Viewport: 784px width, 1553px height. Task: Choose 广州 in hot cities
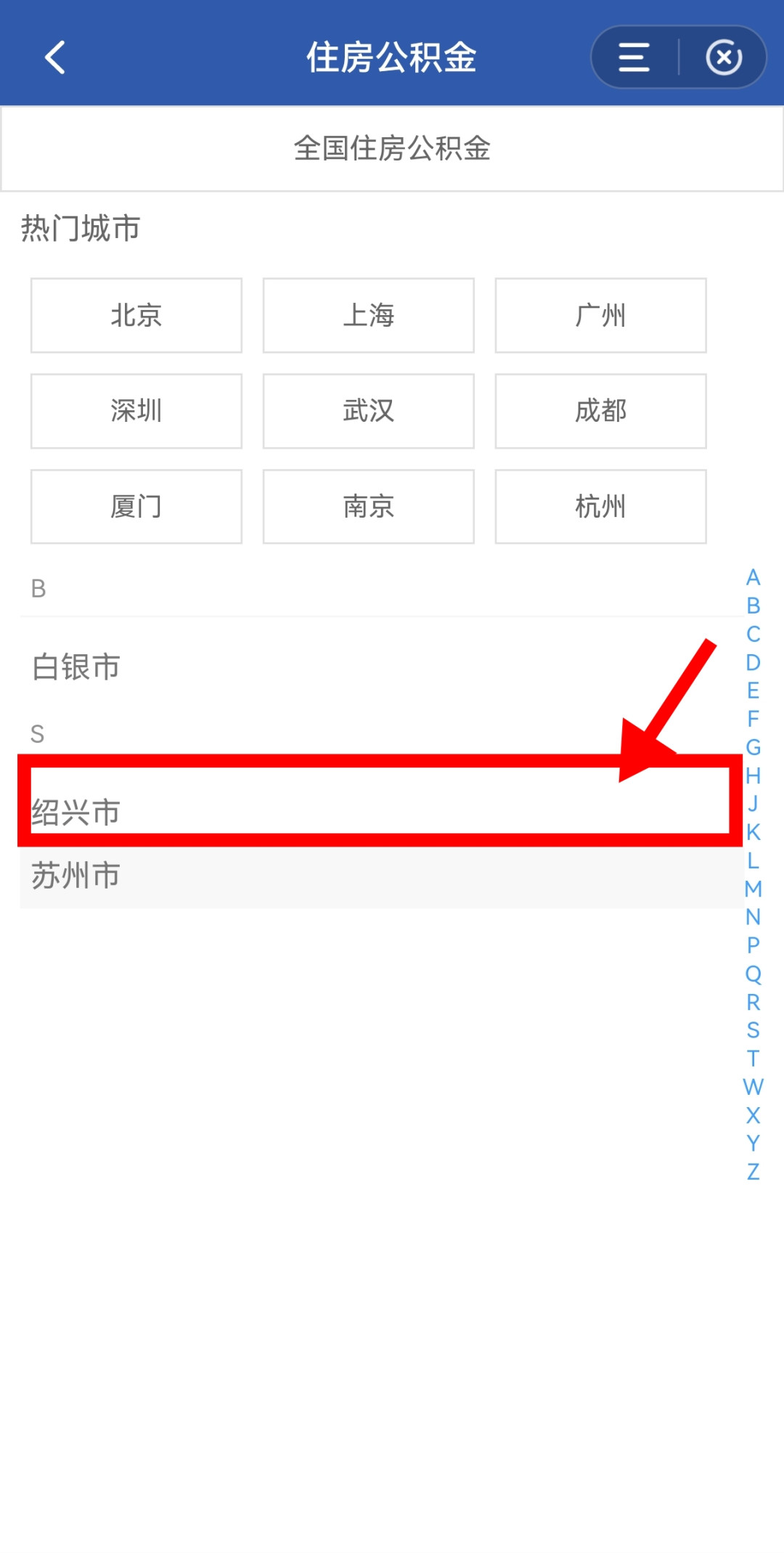coord(601,315)
